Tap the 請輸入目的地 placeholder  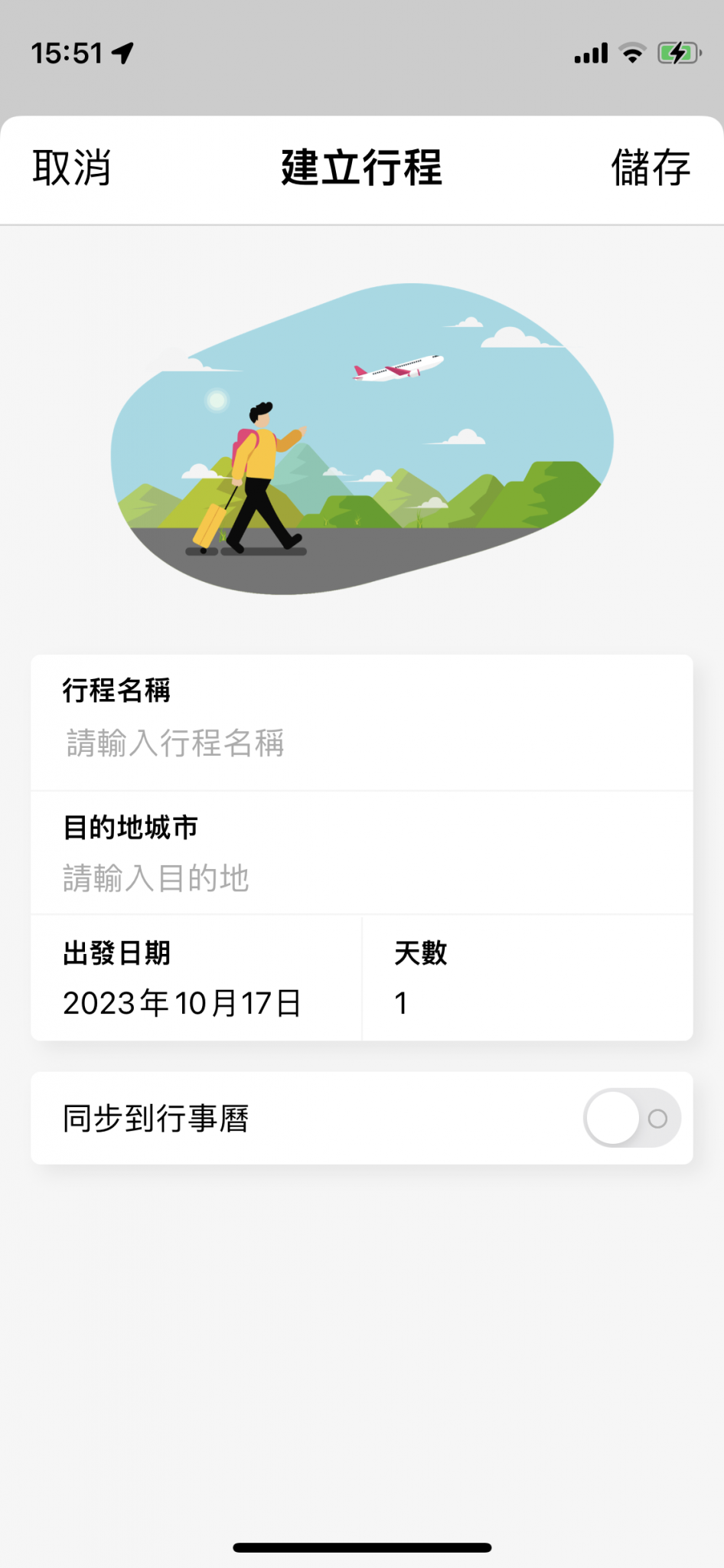pyautogui.click(x=155, y=877)
